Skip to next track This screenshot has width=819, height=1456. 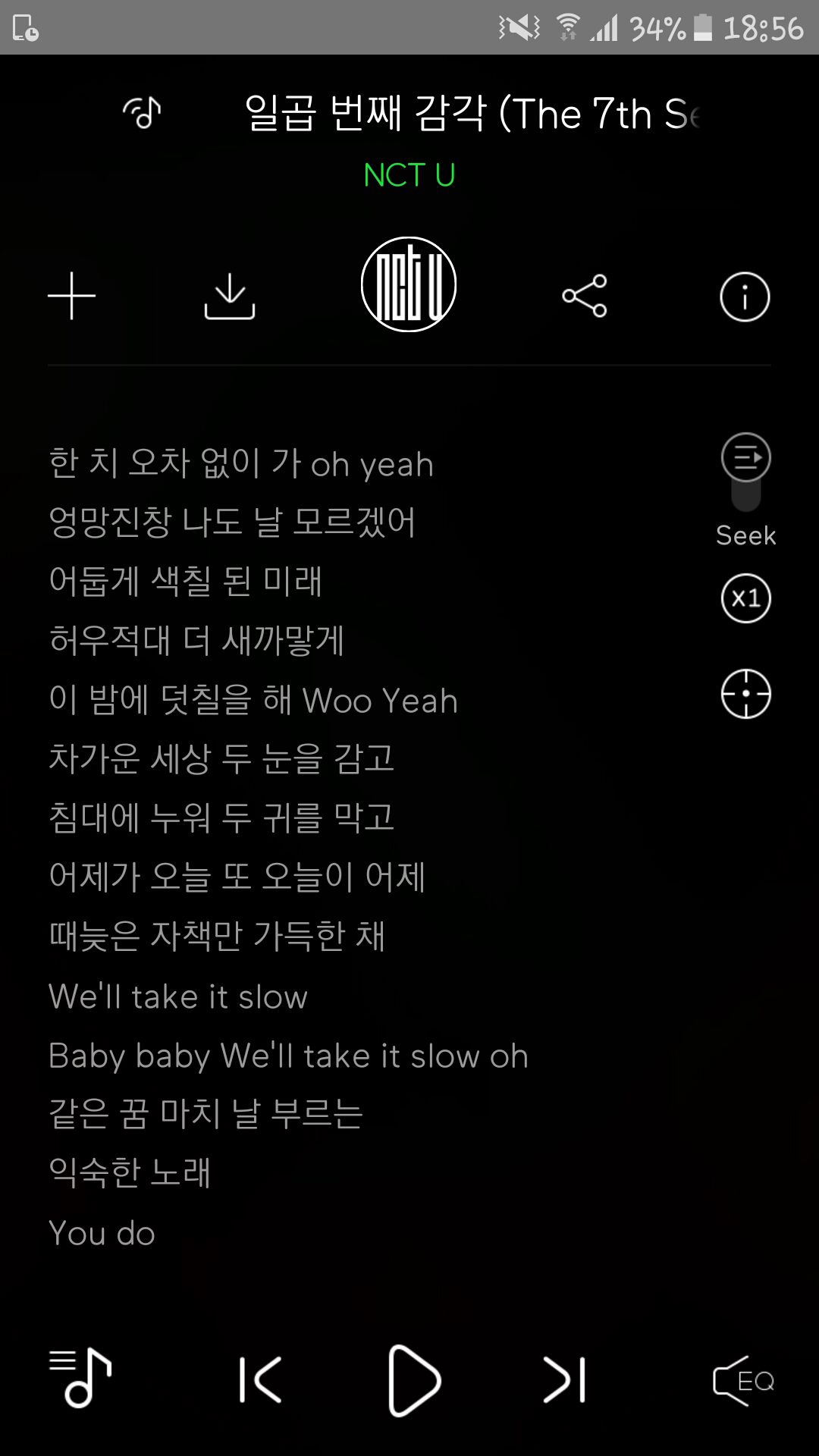coord(565,1379)
